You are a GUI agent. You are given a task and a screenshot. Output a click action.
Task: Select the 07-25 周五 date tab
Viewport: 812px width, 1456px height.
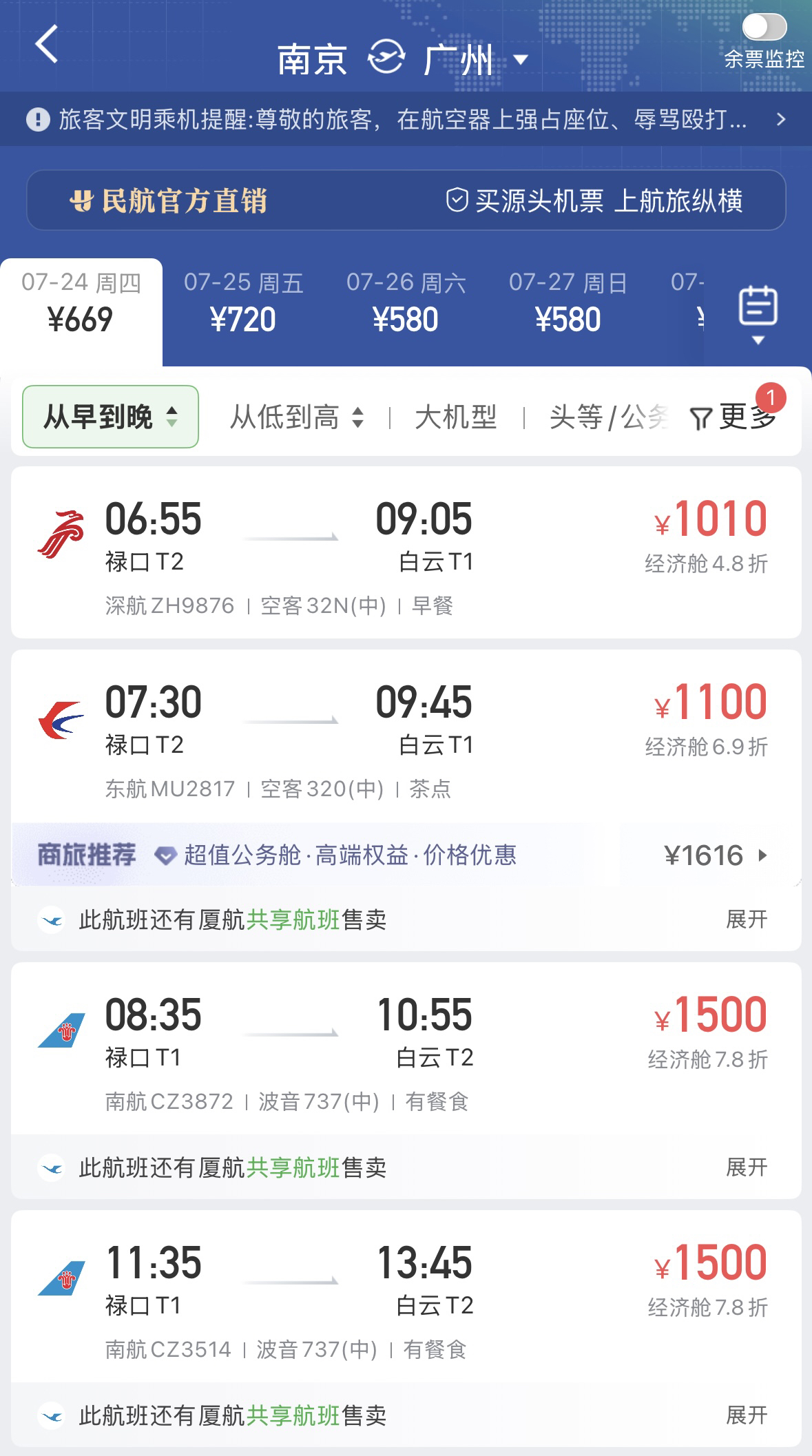(243, 303)
